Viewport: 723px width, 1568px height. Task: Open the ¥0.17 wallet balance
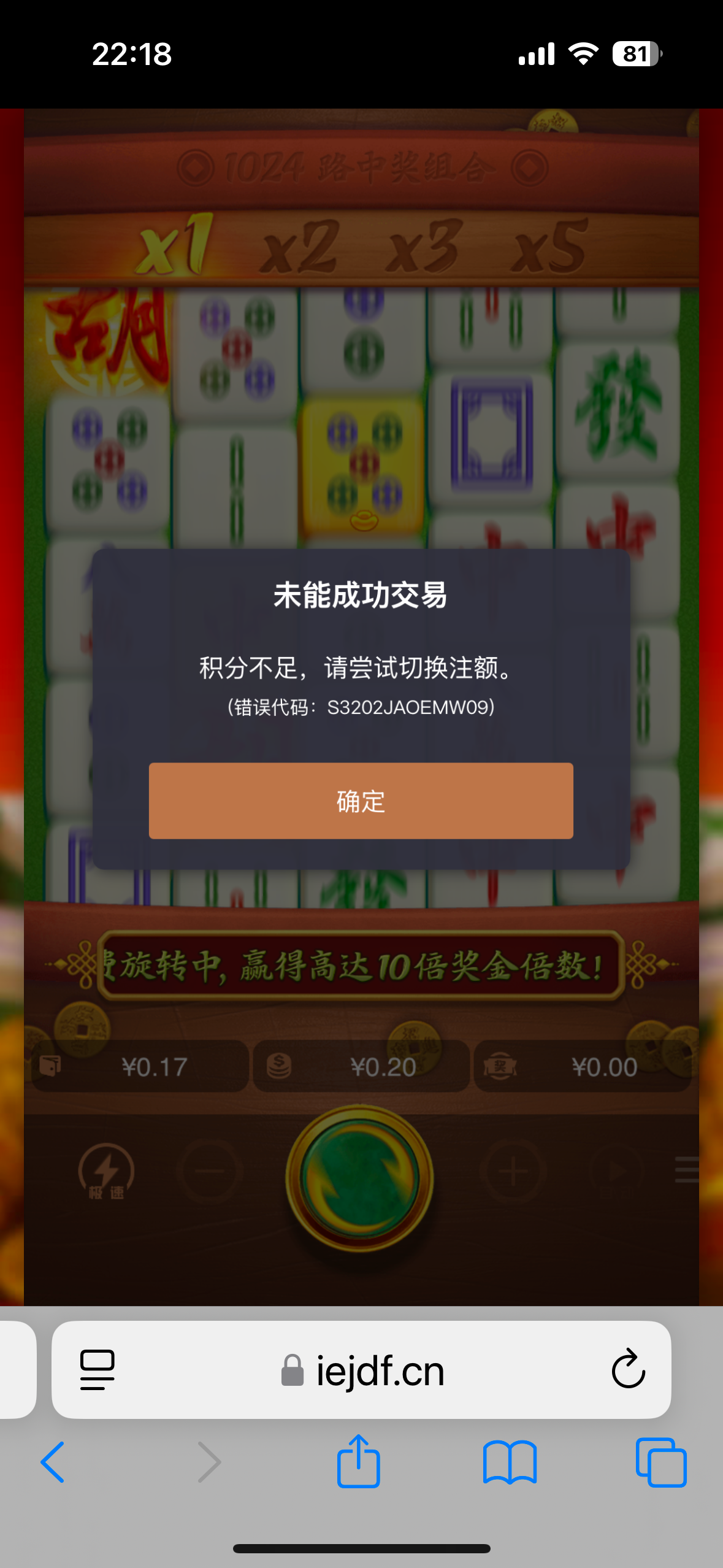click(x=140, y=1067)
